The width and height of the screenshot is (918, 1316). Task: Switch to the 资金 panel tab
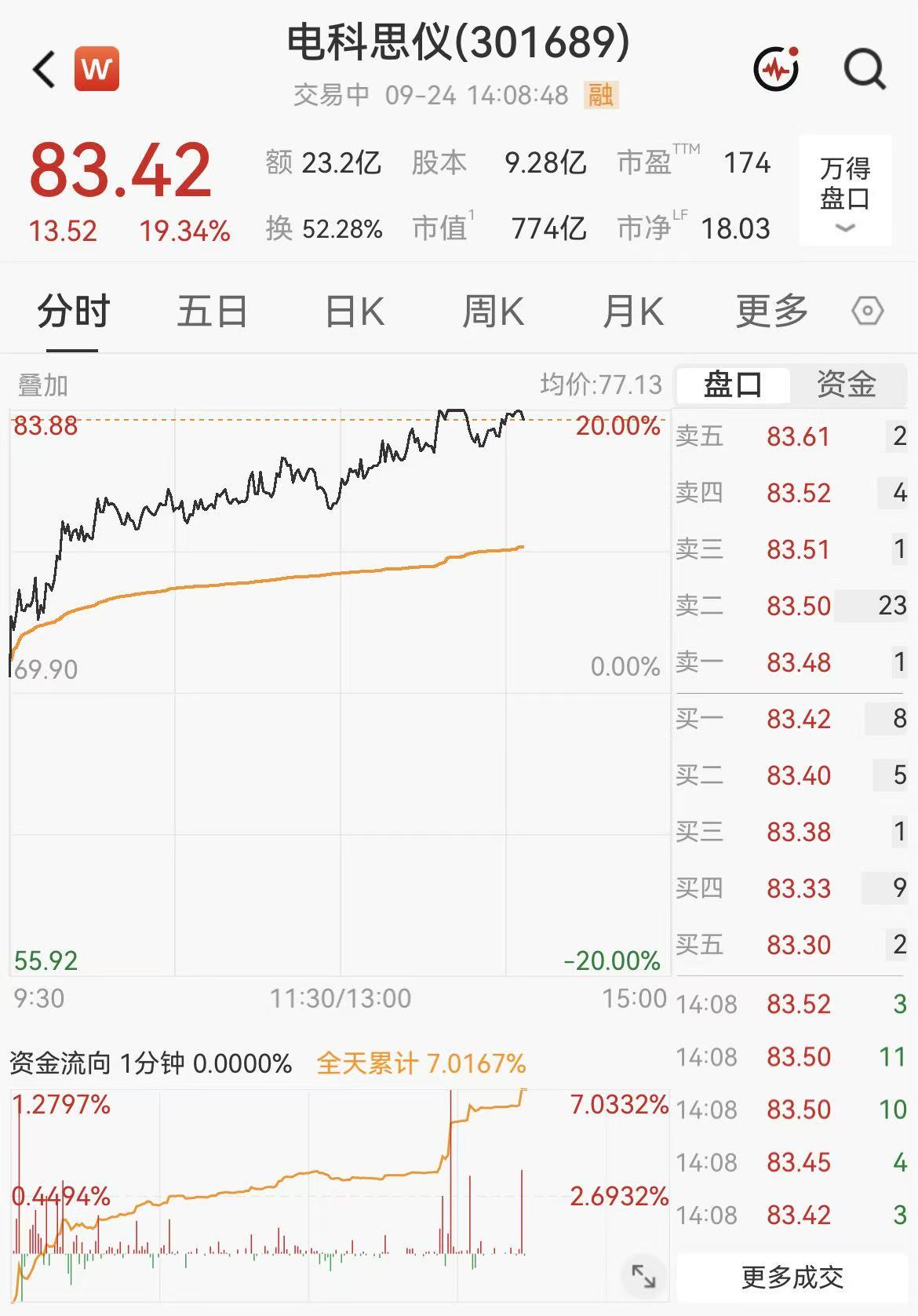[x=847, y=385]
